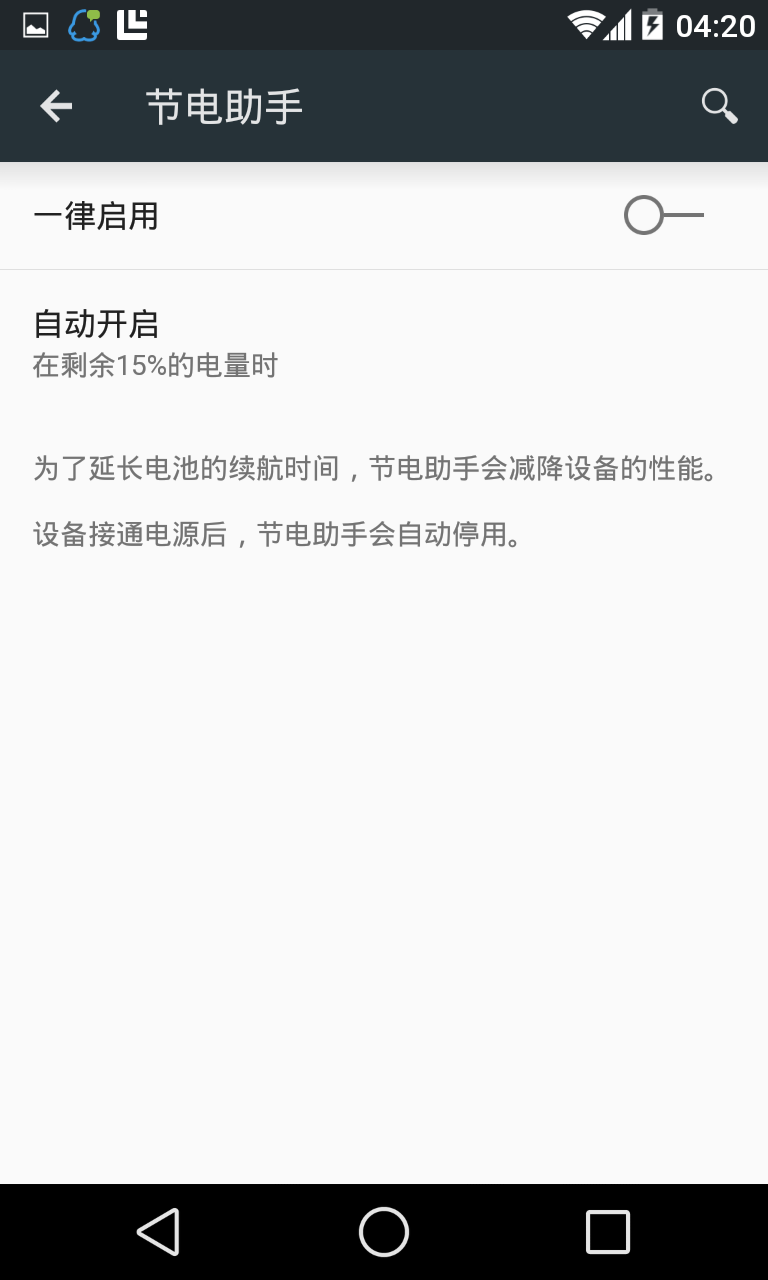Tap the system home button
The height and width of the screenshot is (1280, 768).
pyautogui.click(x=384, y=1231)
